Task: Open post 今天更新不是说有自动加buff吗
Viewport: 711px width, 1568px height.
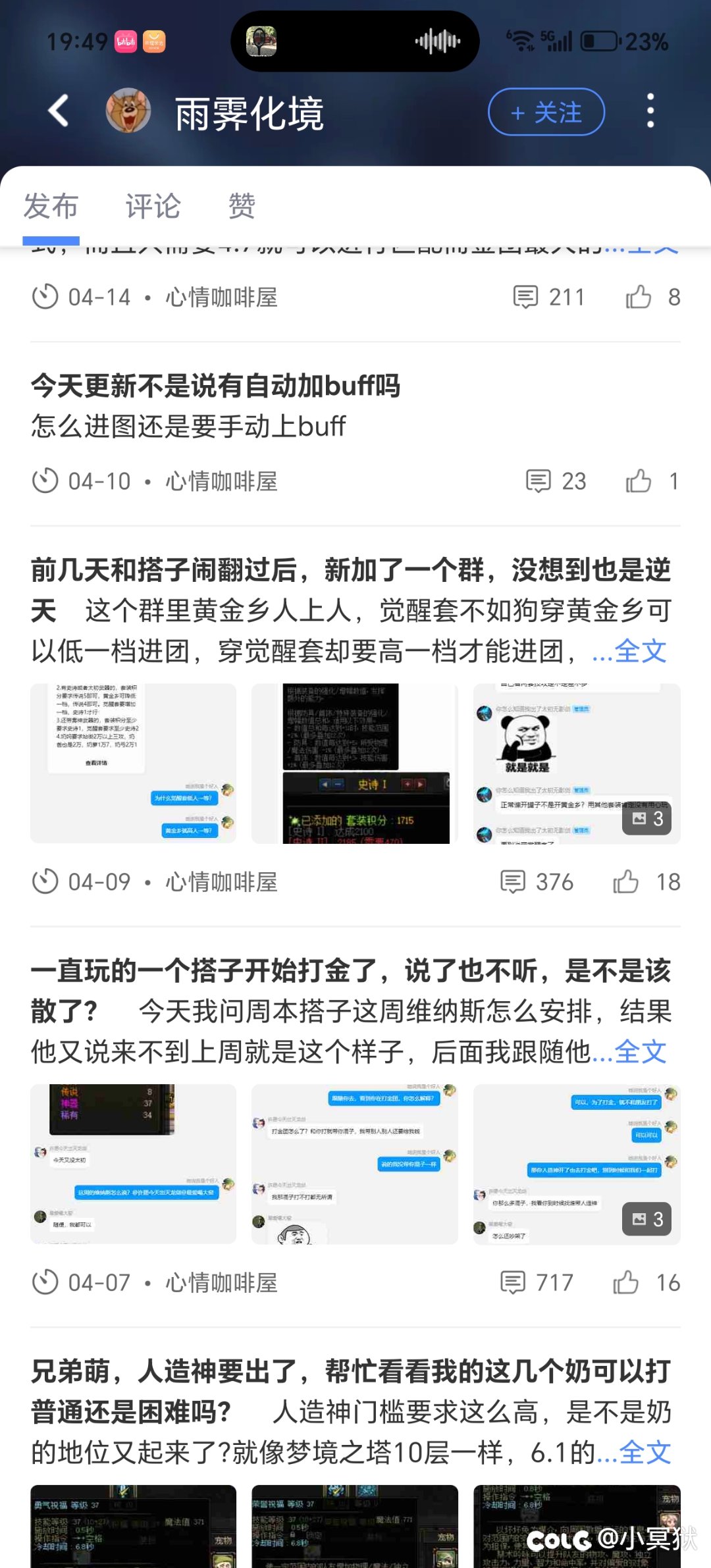Action: pos(215,386)
